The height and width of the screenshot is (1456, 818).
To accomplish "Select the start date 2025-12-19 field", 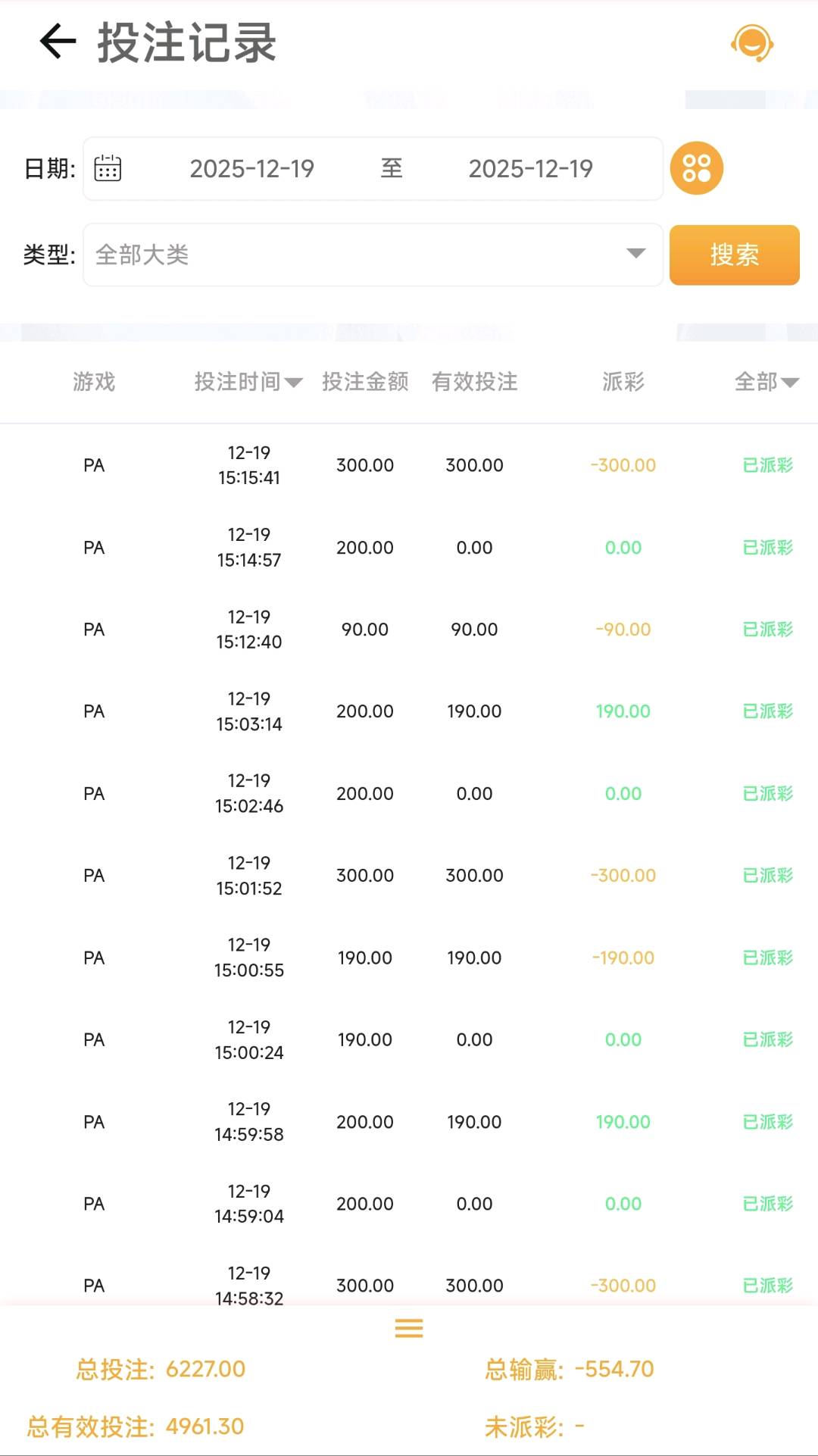I will (253, 168).
